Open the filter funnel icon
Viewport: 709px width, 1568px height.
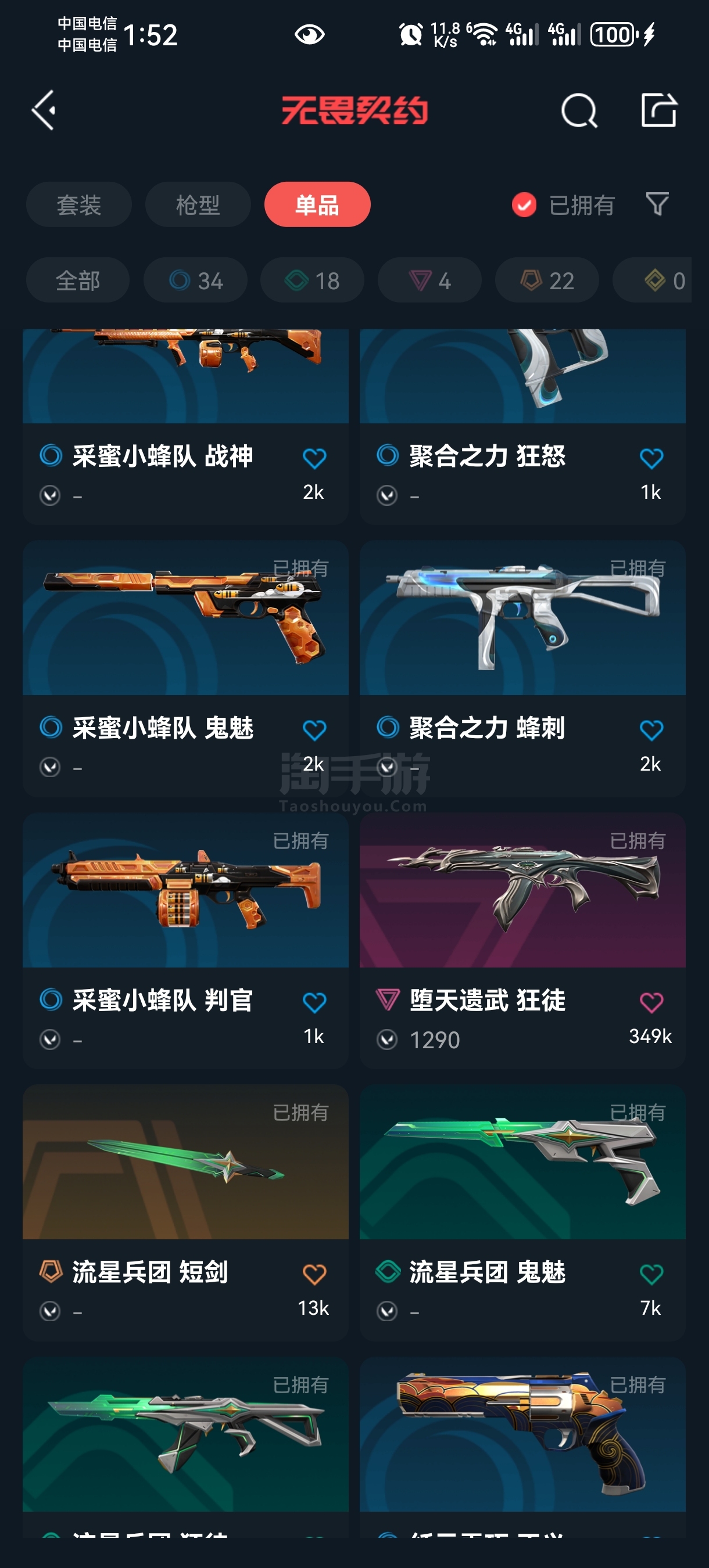click(x=657, y=204)
